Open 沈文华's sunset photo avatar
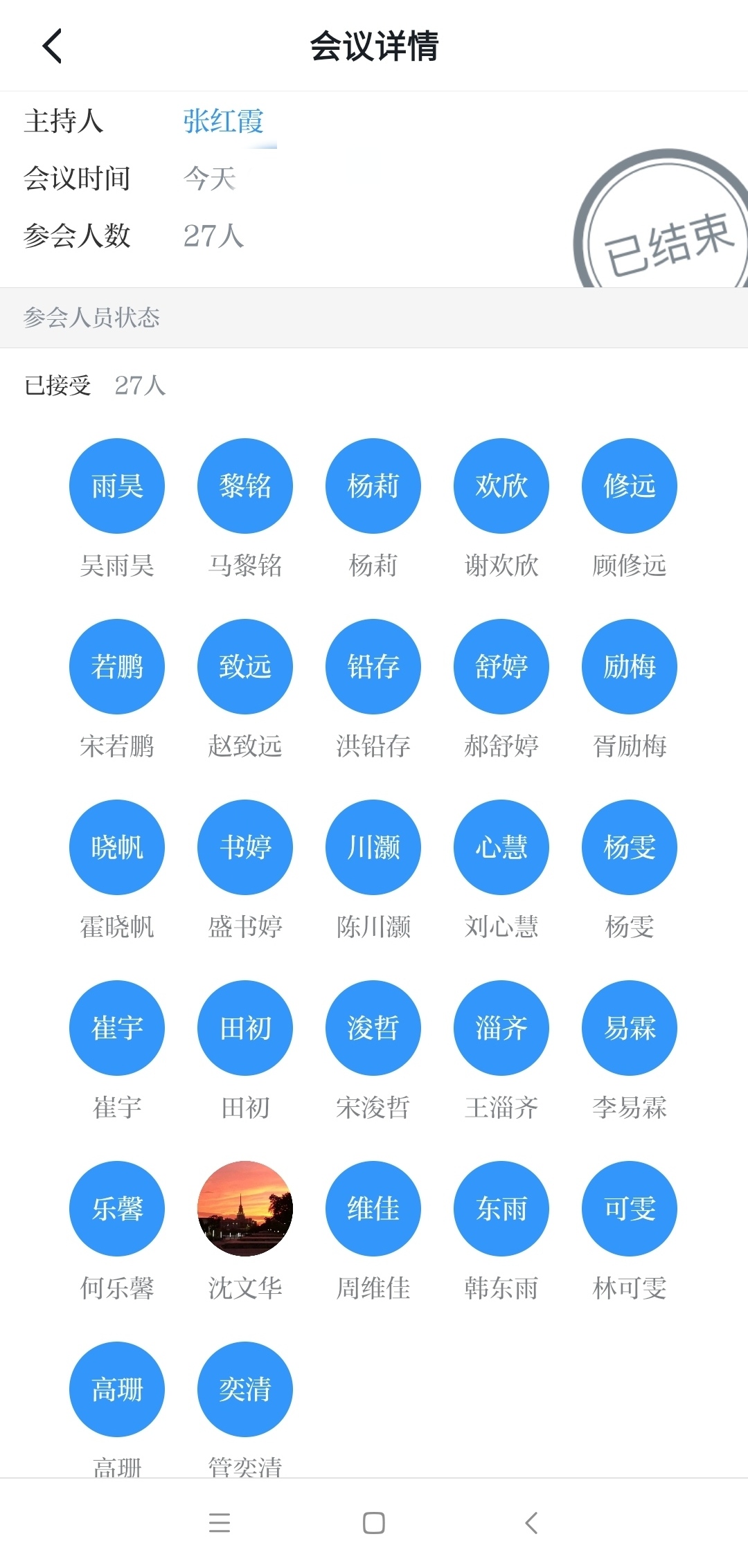748x1568 pixels. (x=245, y=1209)
